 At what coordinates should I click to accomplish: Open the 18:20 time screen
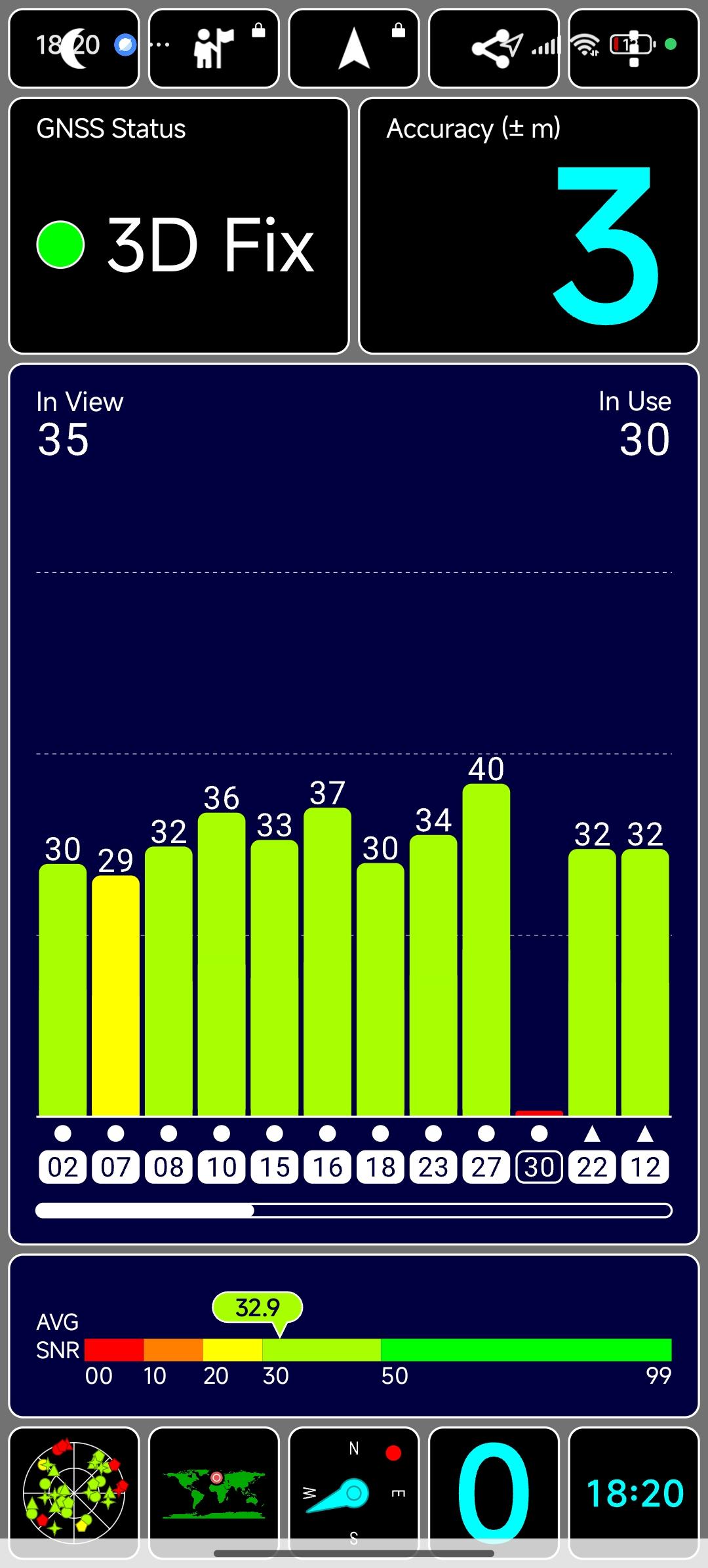pos(634,1492)
